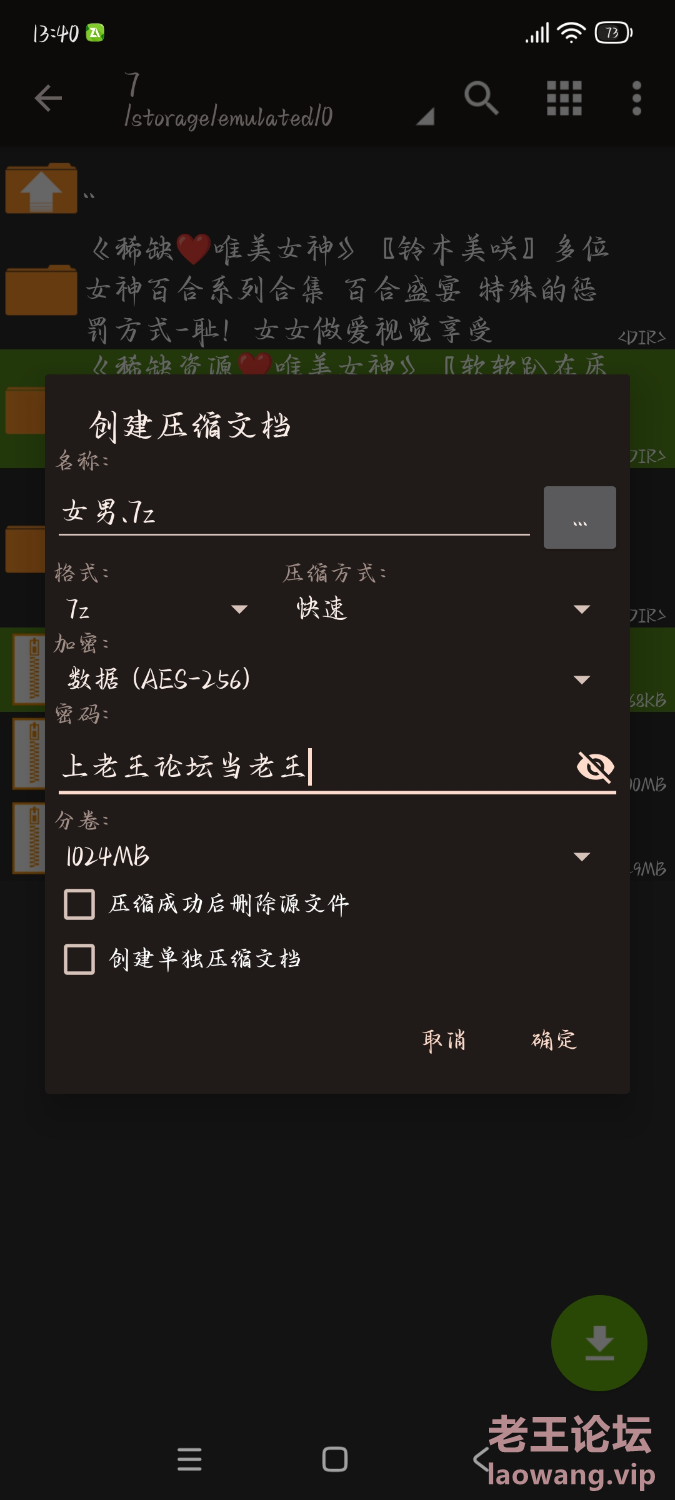Tap the 名称 archive name field
675x1500 pixels.
click(x=293, y=514)
